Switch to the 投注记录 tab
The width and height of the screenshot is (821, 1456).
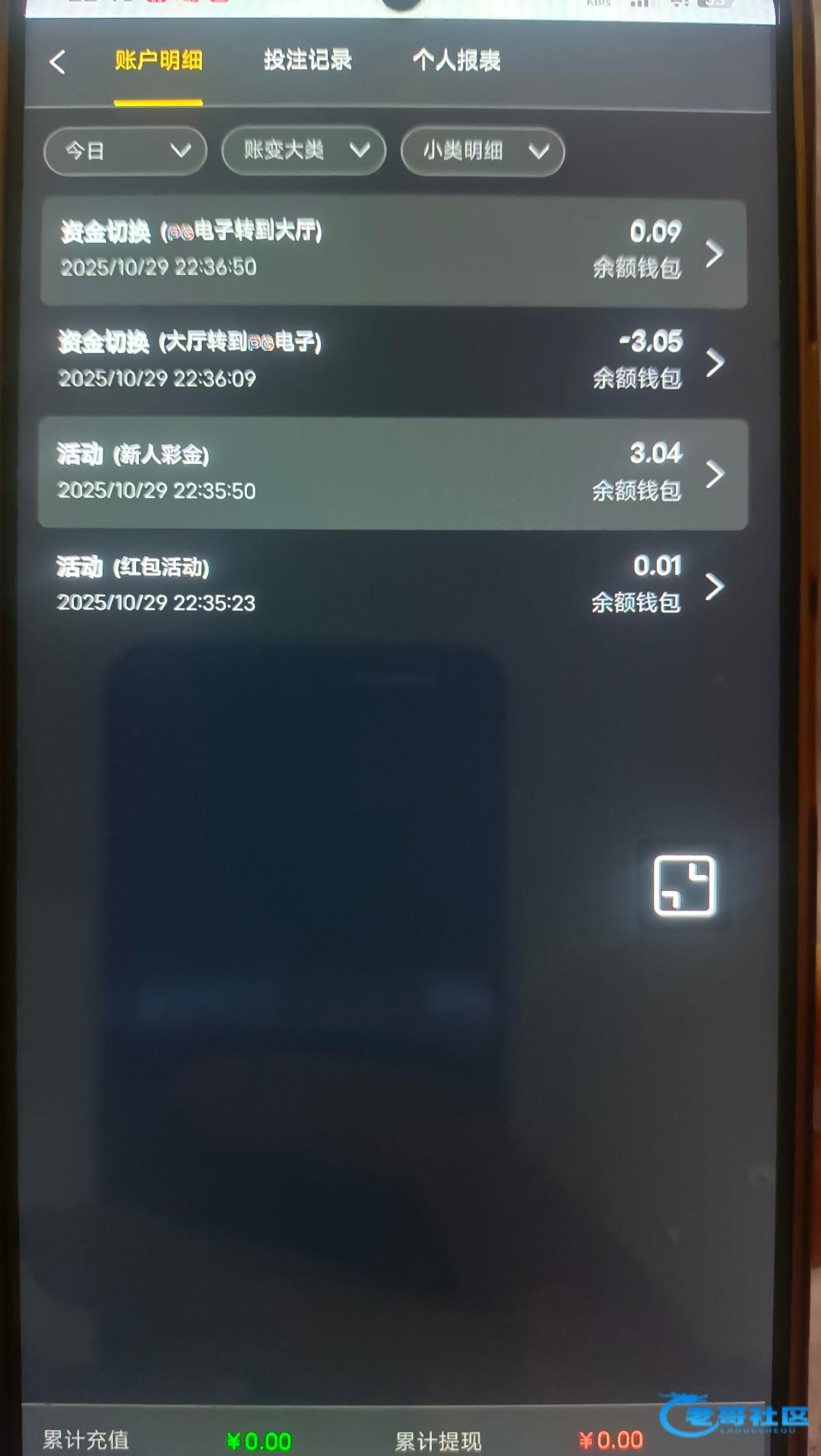tap(307, 61)
